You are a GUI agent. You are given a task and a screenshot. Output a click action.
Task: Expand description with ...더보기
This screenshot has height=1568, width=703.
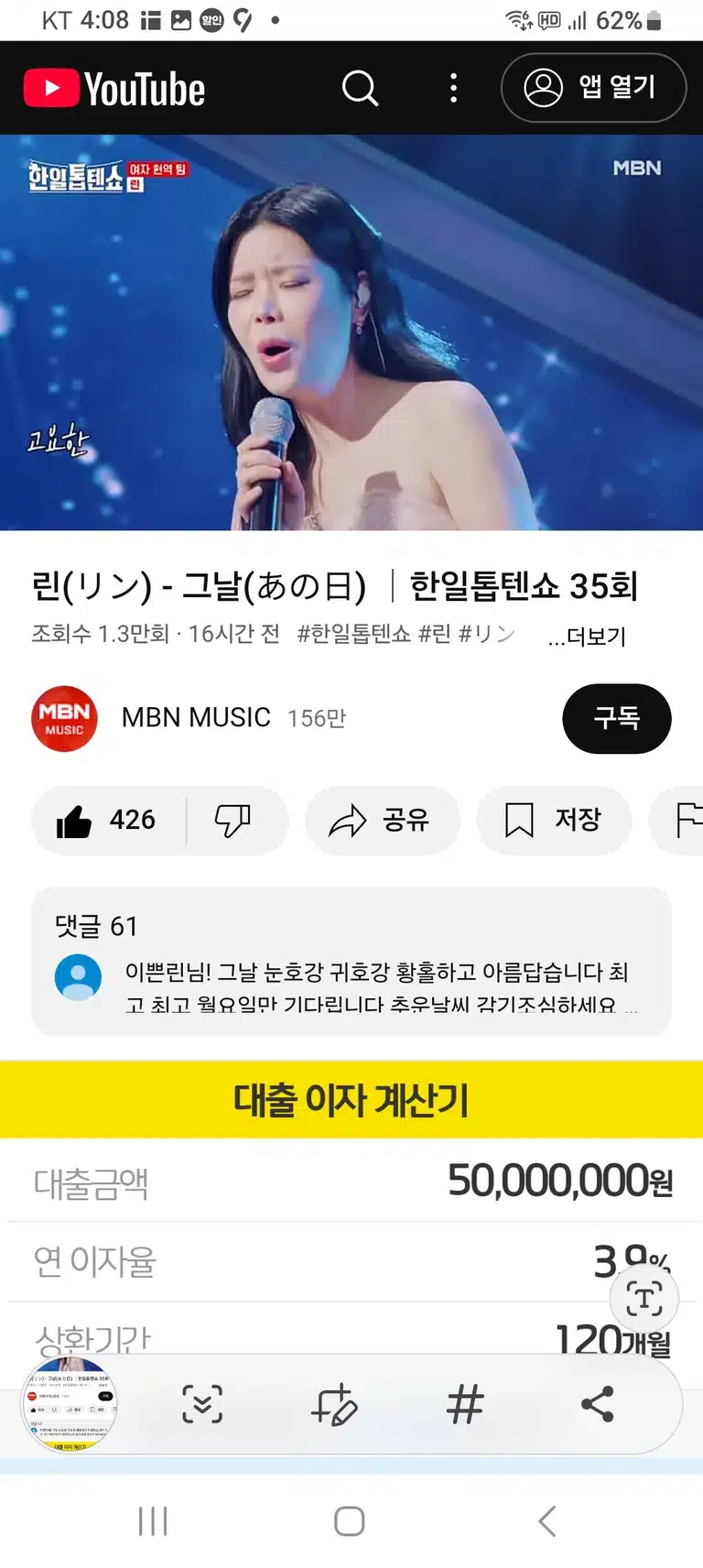(x=586, y=636)
